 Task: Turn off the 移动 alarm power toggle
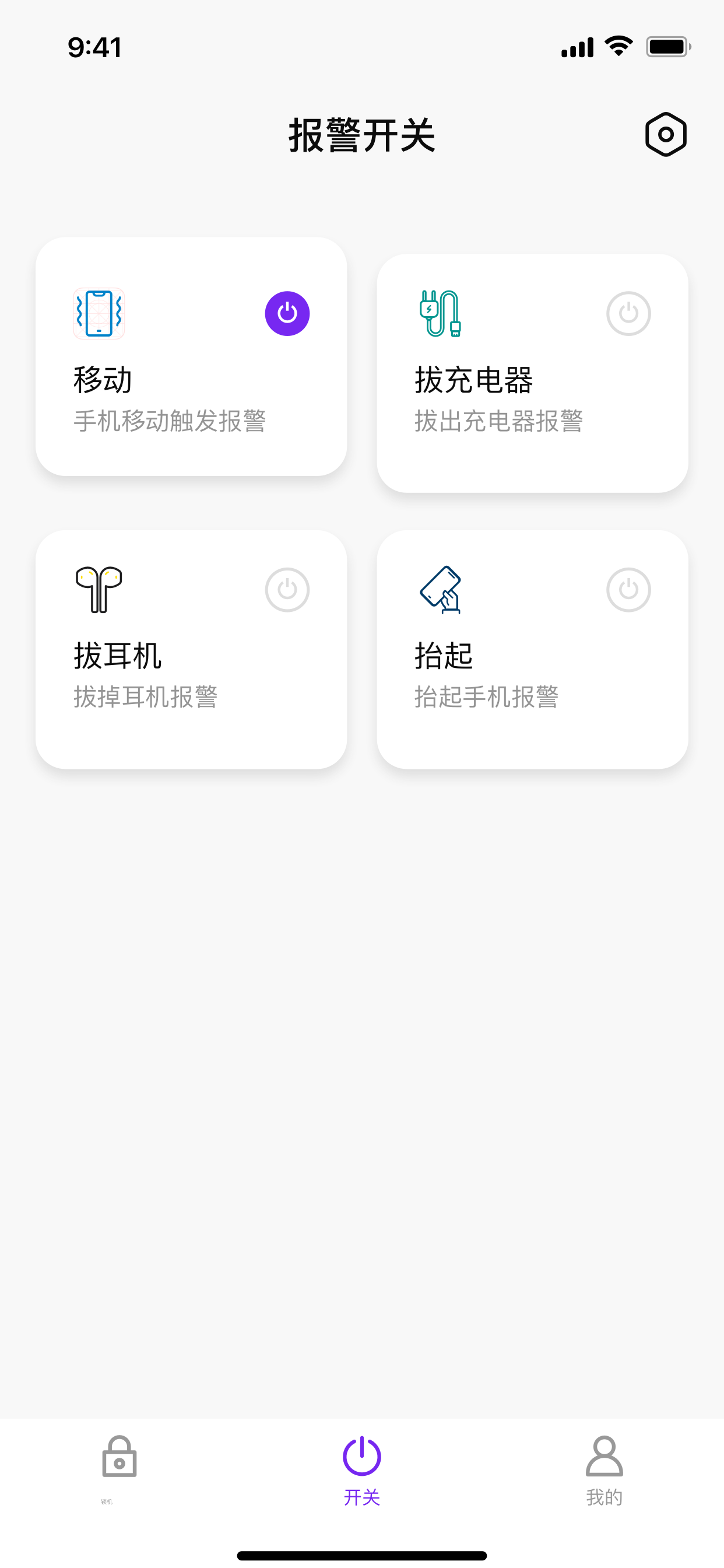(287, 313)
